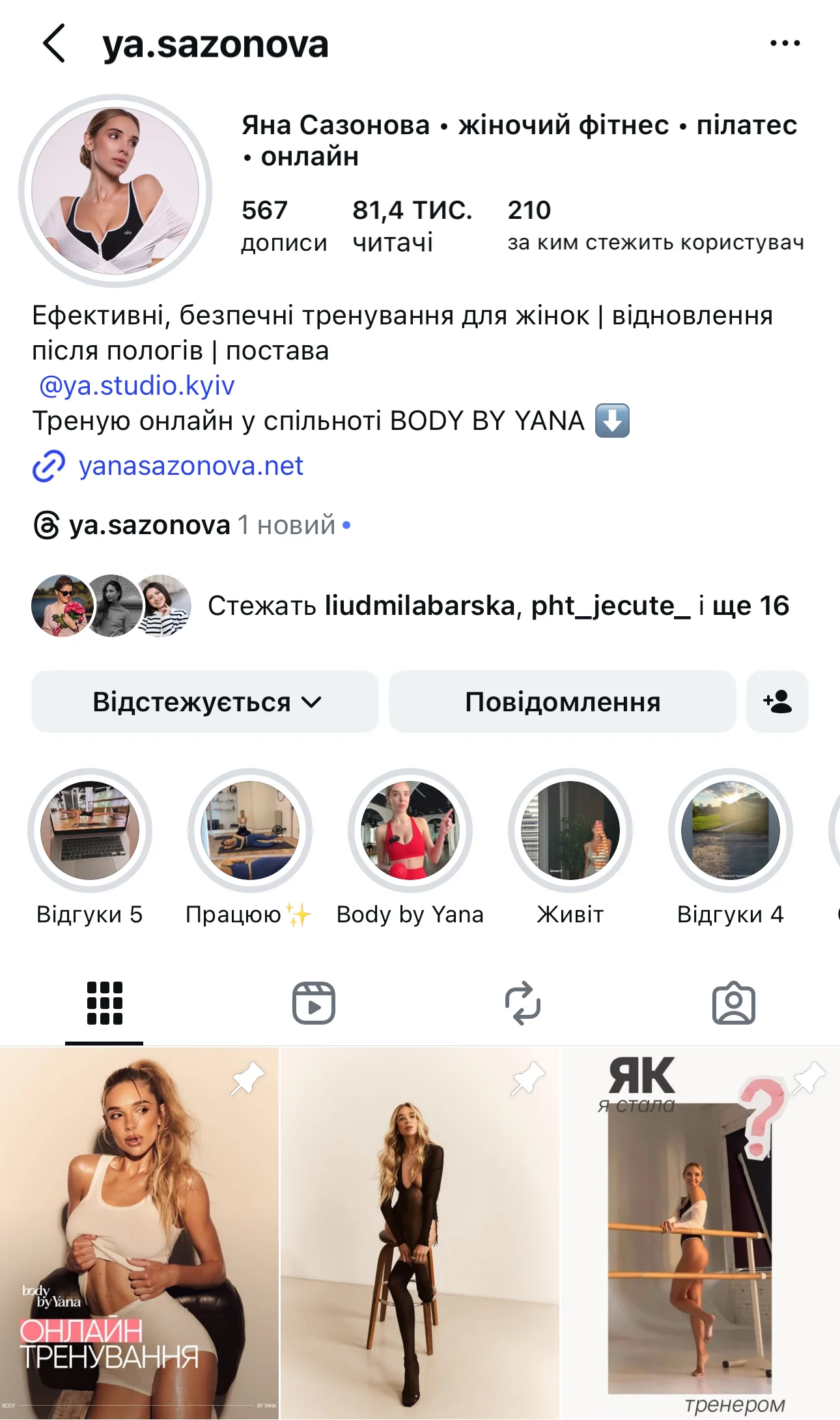Send a message via Повідомлення button
The image size is (840, 1420).
tap(563, 702)
